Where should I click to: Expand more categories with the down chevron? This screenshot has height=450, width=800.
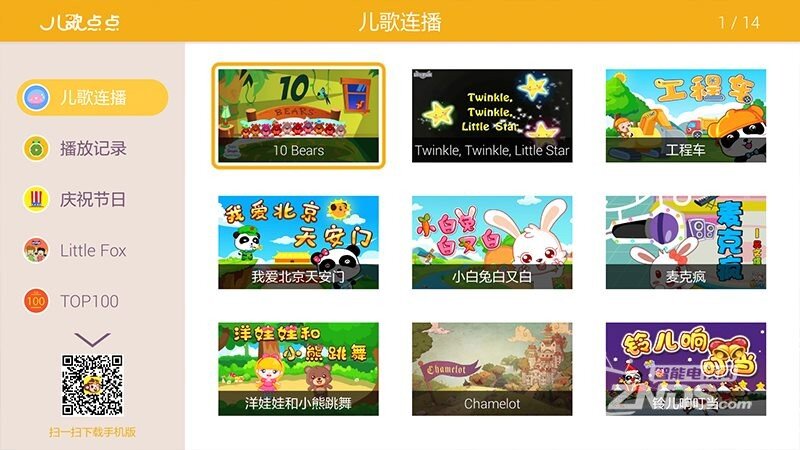click(92, 340)
